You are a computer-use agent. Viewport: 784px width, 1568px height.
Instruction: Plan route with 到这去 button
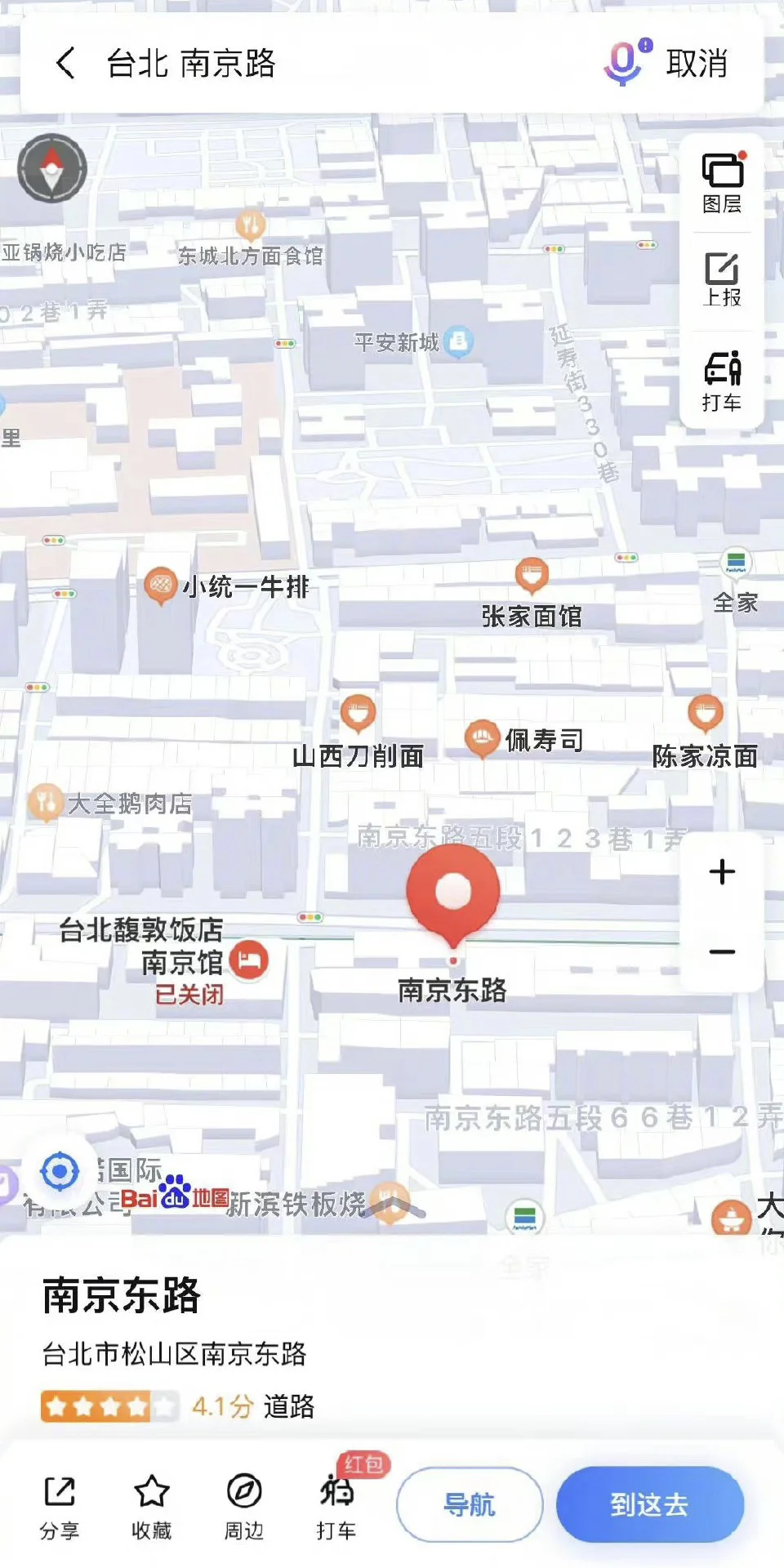(649, 1504)
